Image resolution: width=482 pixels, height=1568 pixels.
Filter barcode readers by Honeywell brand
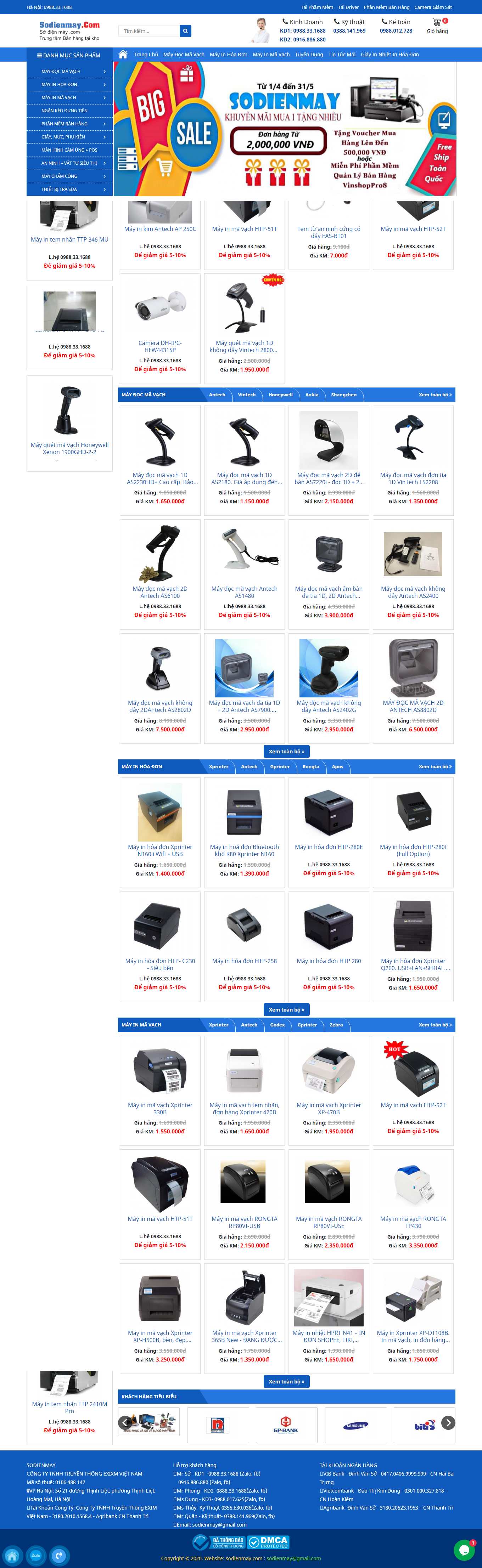280,395
